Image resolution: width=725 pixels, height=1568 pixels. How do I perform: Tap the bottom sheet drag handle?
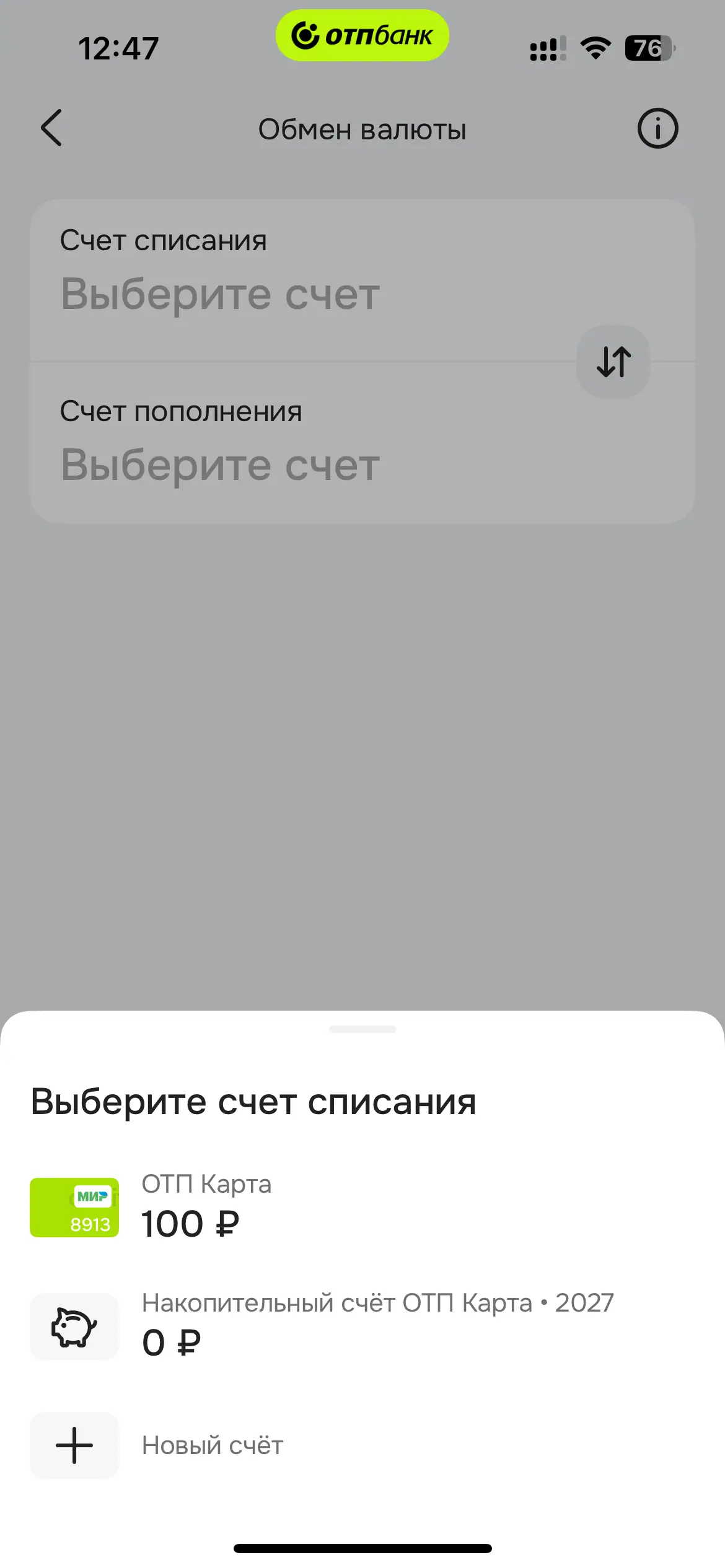[x=362, y=1029]
